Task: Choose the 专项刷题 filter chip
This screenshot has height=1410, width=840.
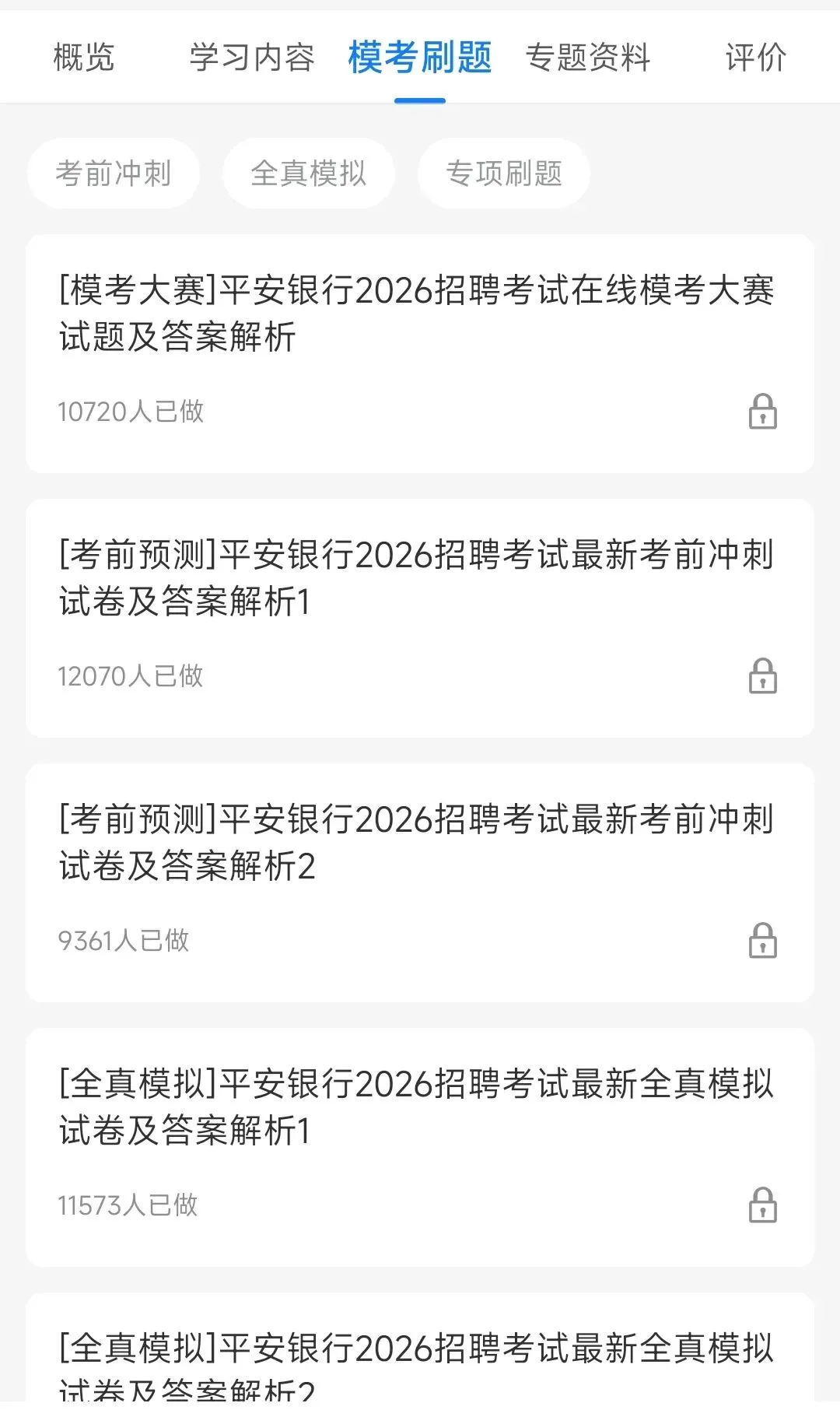Action: 504,174
